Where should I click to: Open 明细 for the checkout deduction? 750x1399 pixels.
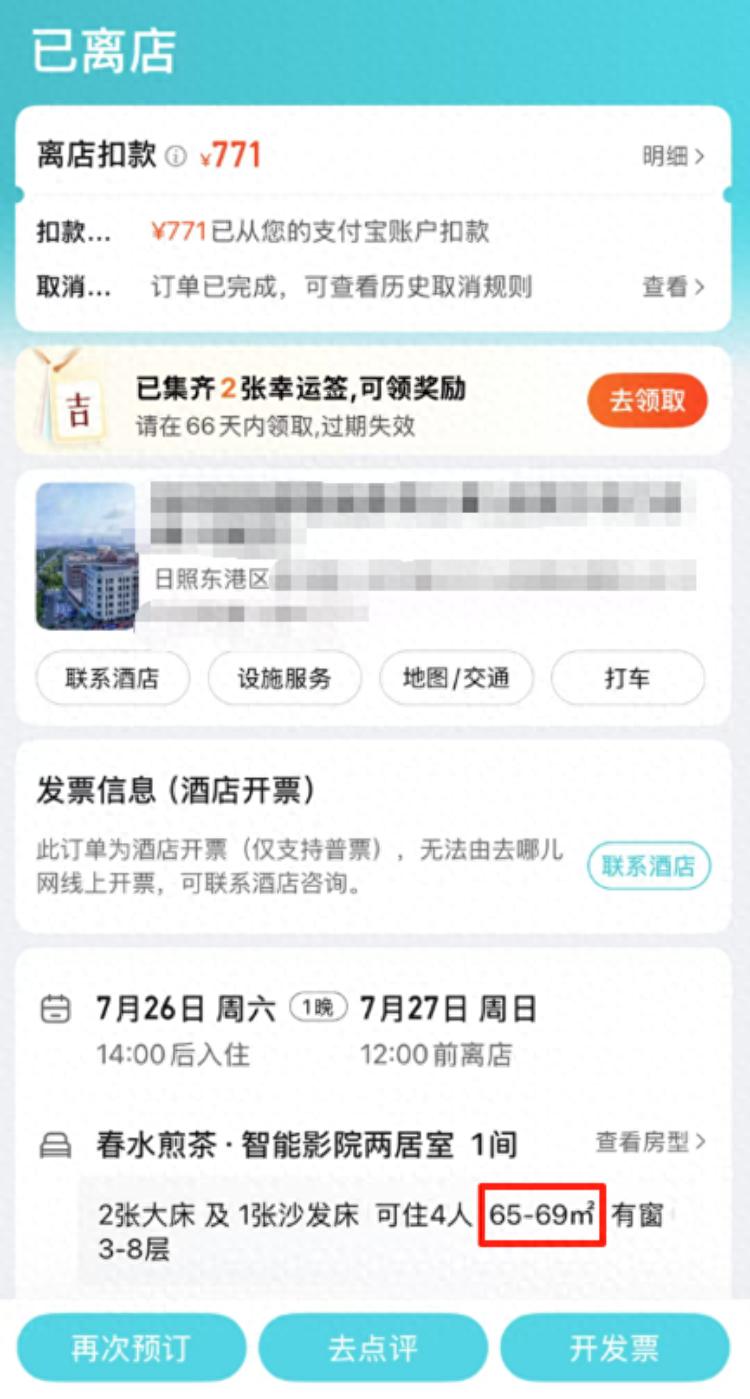(673, 156)
